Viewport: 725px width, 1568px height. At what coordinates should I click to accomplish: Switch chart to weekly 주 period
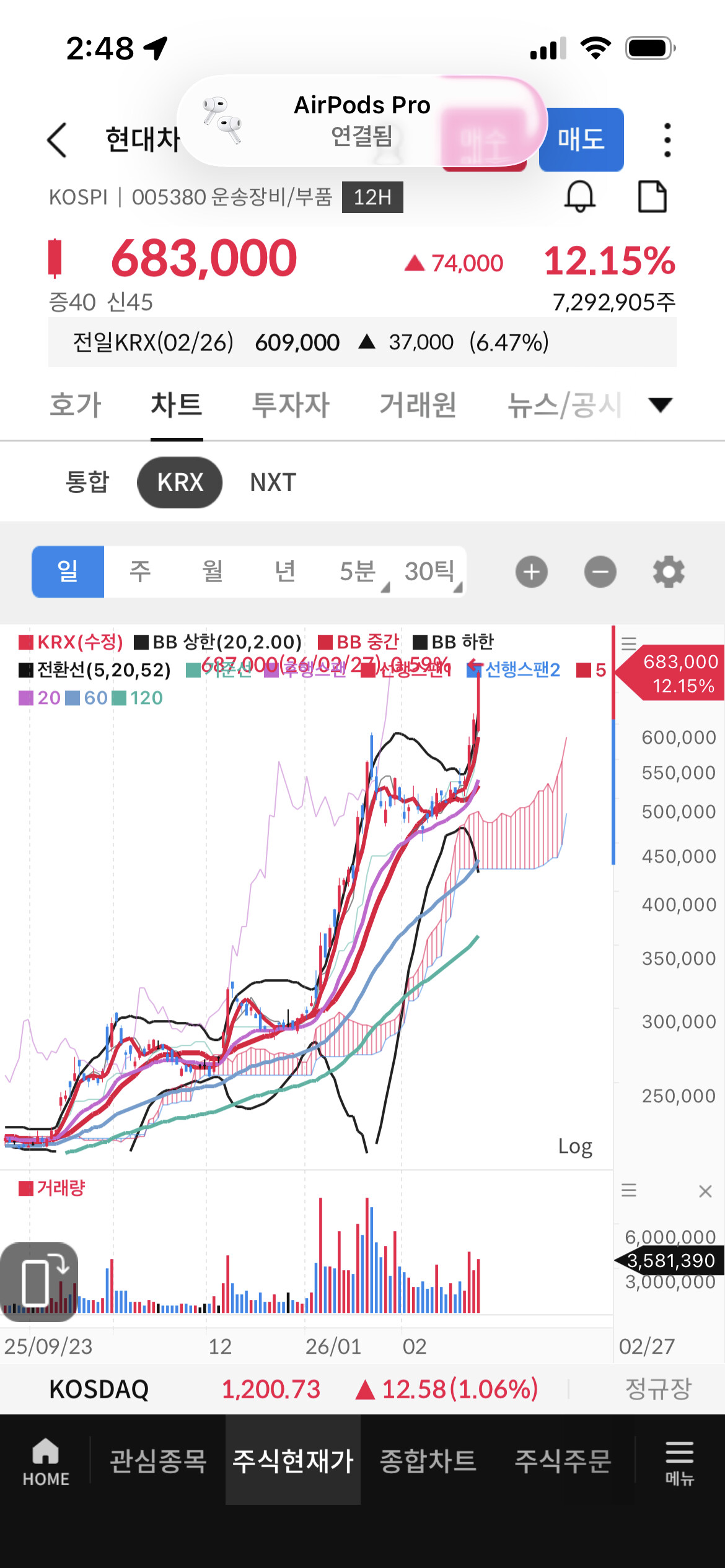[140, 571]
